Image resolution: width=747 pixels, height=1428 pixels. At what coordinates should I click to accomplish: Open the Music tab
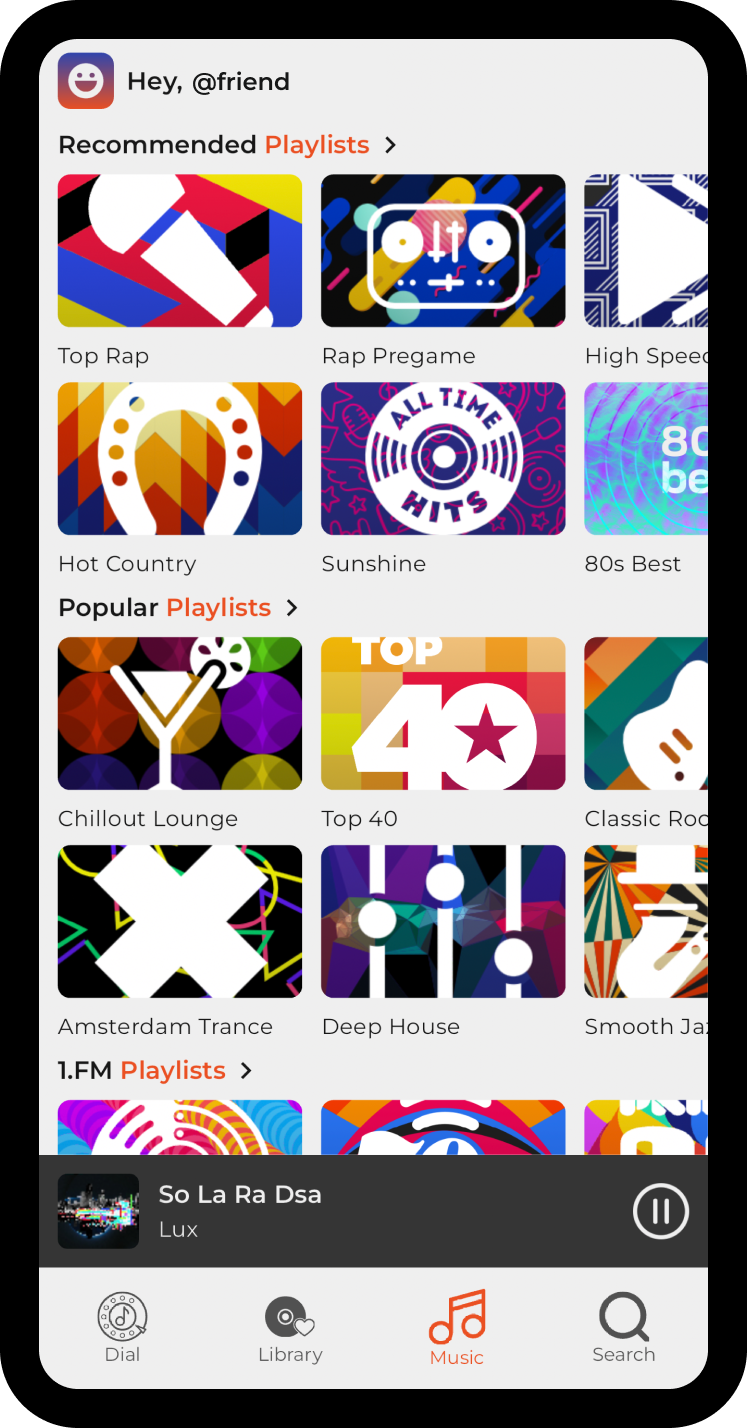coord(457,1328)
